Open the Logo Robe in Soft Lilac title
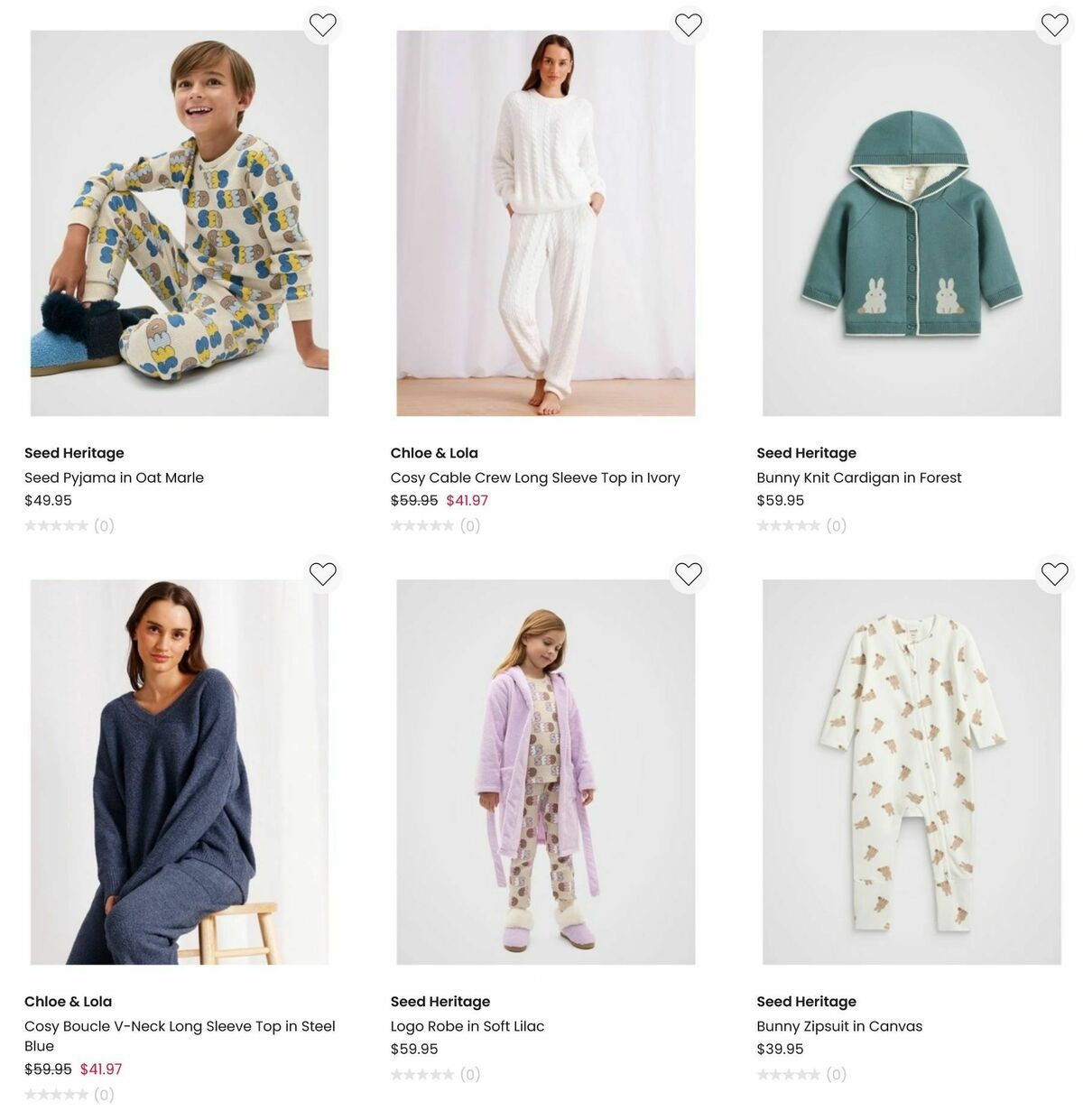The height and width of the screenshot is (1120, 1083). click(x=467, y=1026)
